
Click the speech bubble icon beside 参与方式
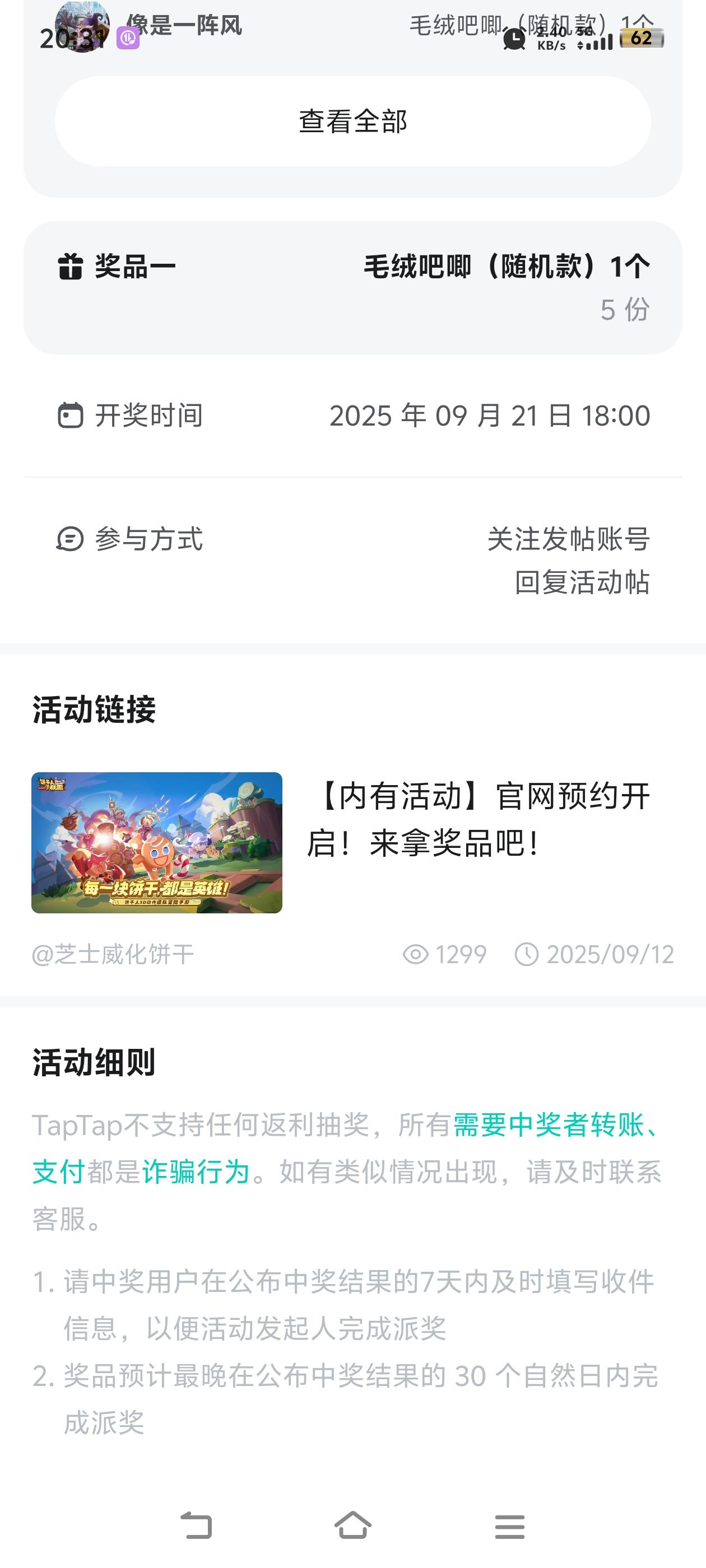(72, 539)
